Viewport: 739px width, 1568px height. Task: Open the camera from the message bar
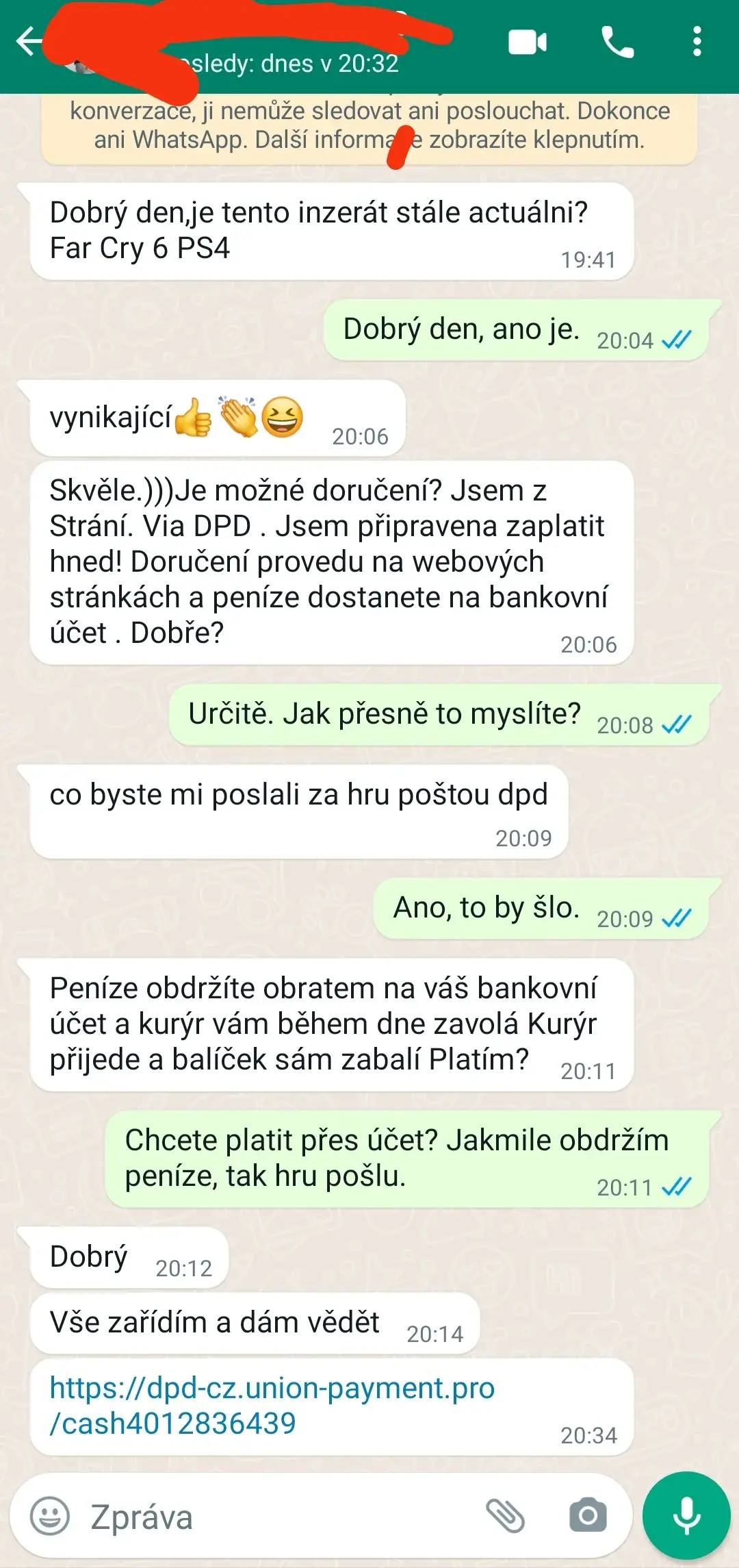click(588, 1516)
